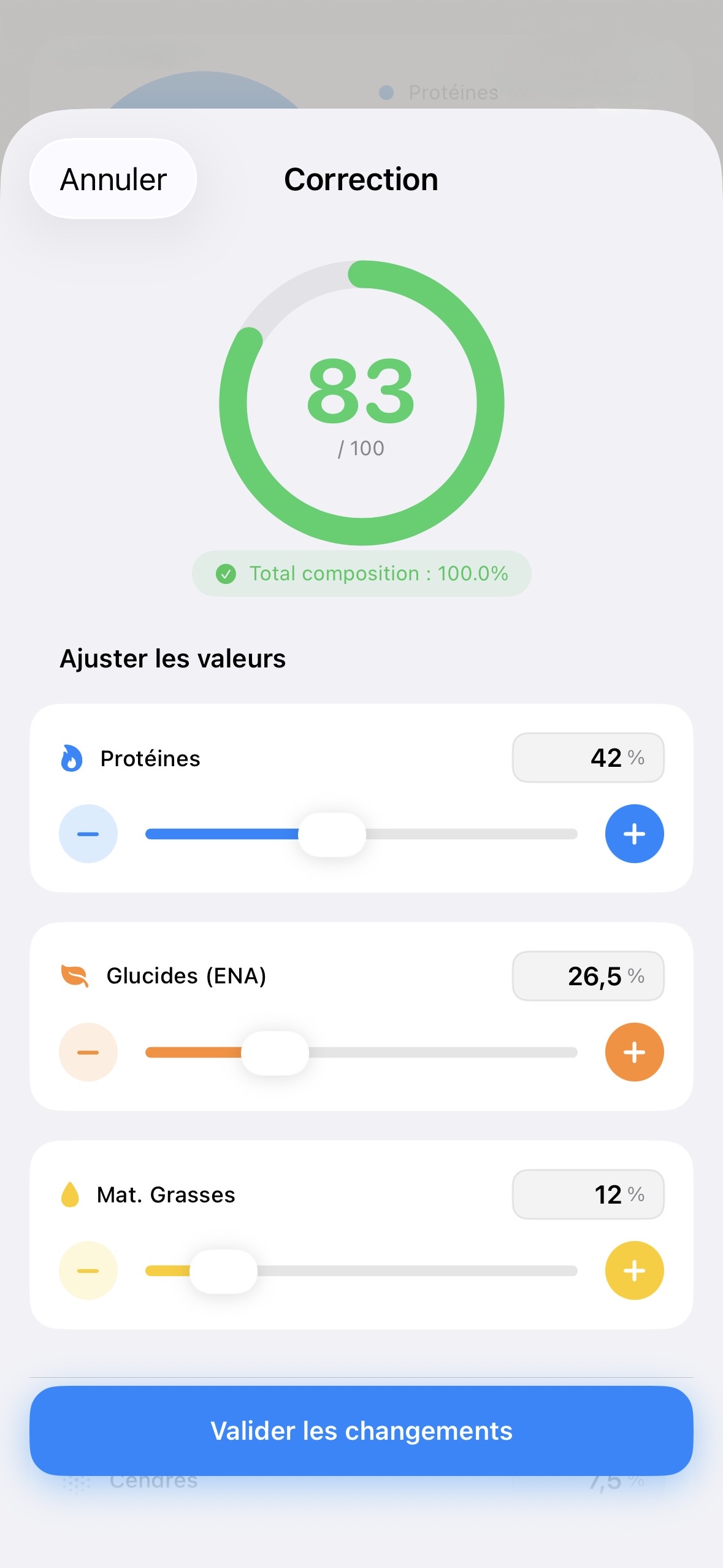This screenshot has height=1568, width=723.
Task: Click the green checkmark in the composition badge
Action: (228, 574)
